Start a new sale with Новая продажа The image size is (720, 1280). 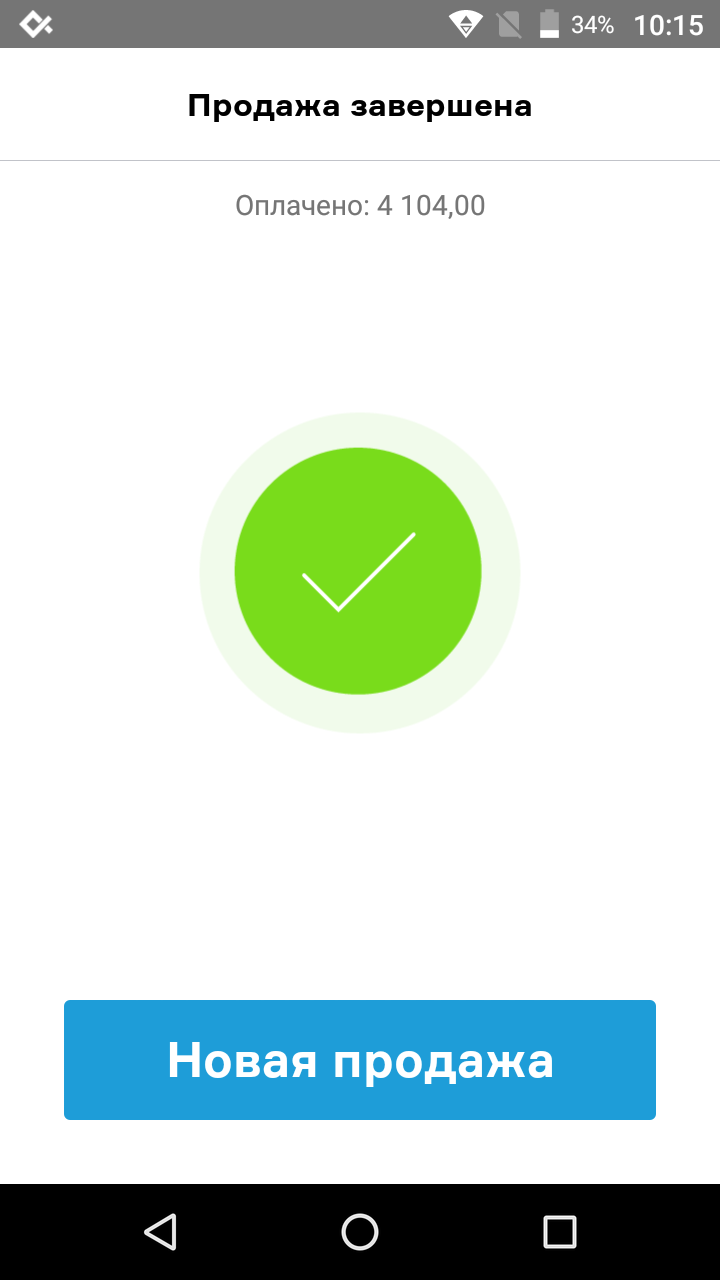tap(360, 1060)
